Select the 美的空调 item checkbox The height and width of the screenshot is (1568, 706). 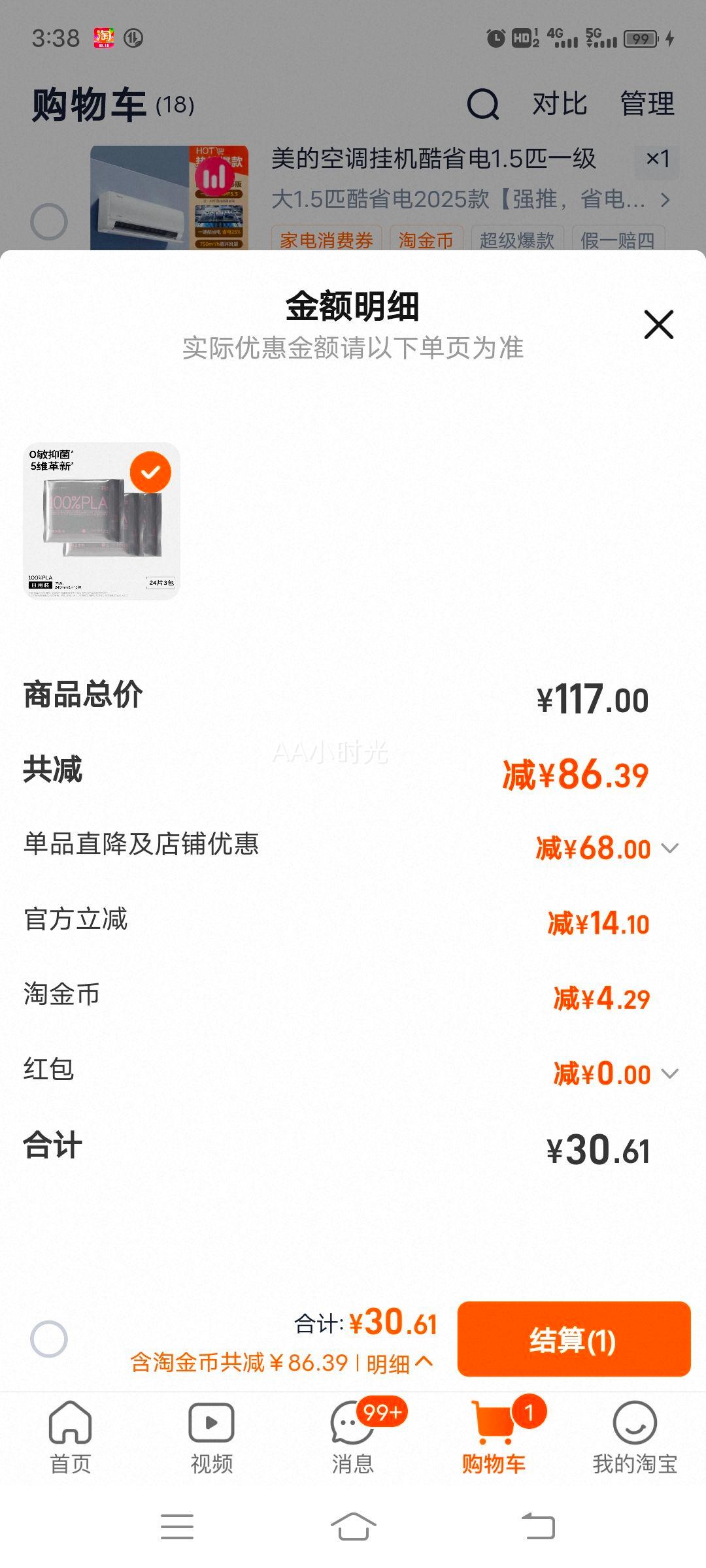(49, 222)
